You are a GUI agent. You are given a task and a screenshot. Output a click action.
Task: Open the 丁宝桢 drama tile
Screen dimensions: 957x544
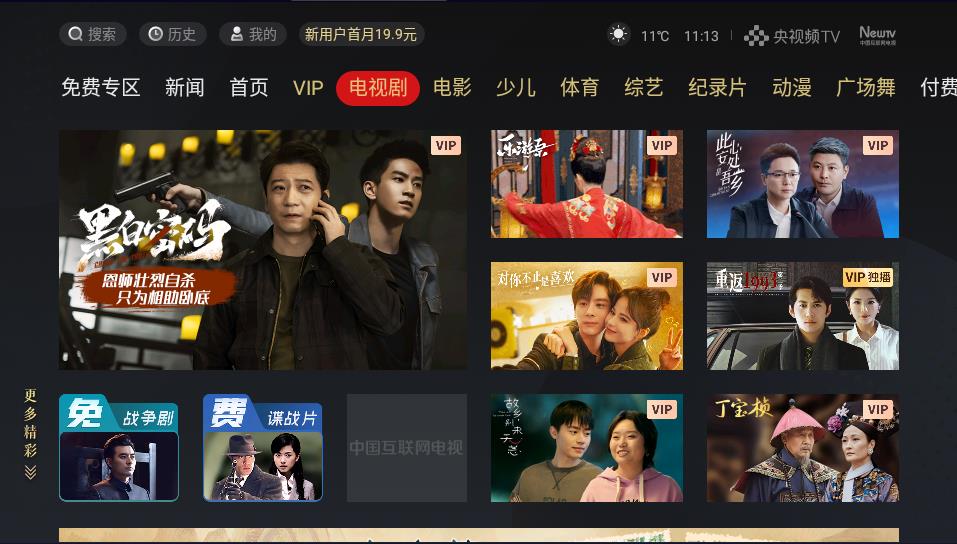[x=803, y=448]
